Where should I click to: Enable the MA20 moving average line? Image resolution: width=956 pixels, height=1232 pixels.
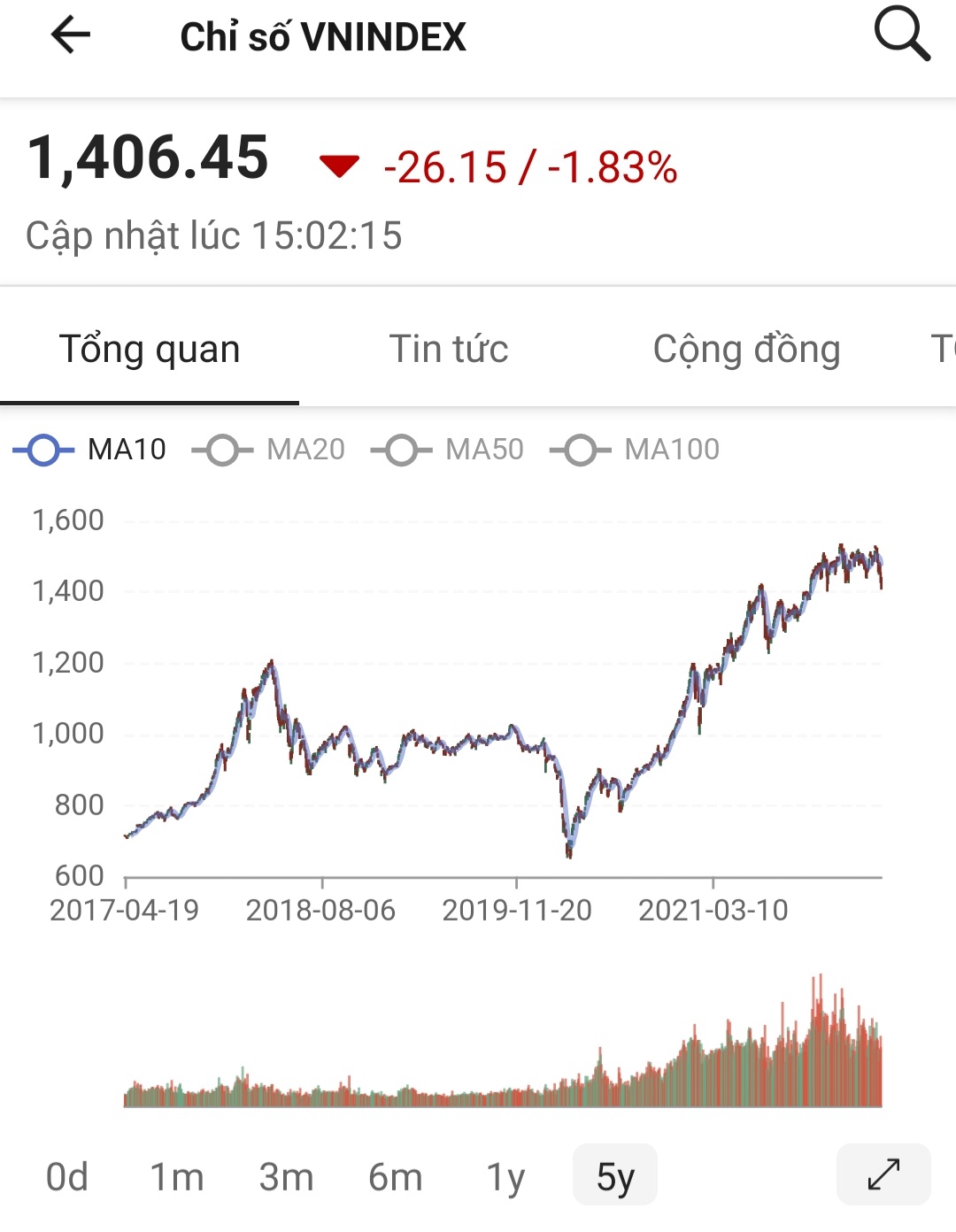pyautogui.click(x=269, y=450)
